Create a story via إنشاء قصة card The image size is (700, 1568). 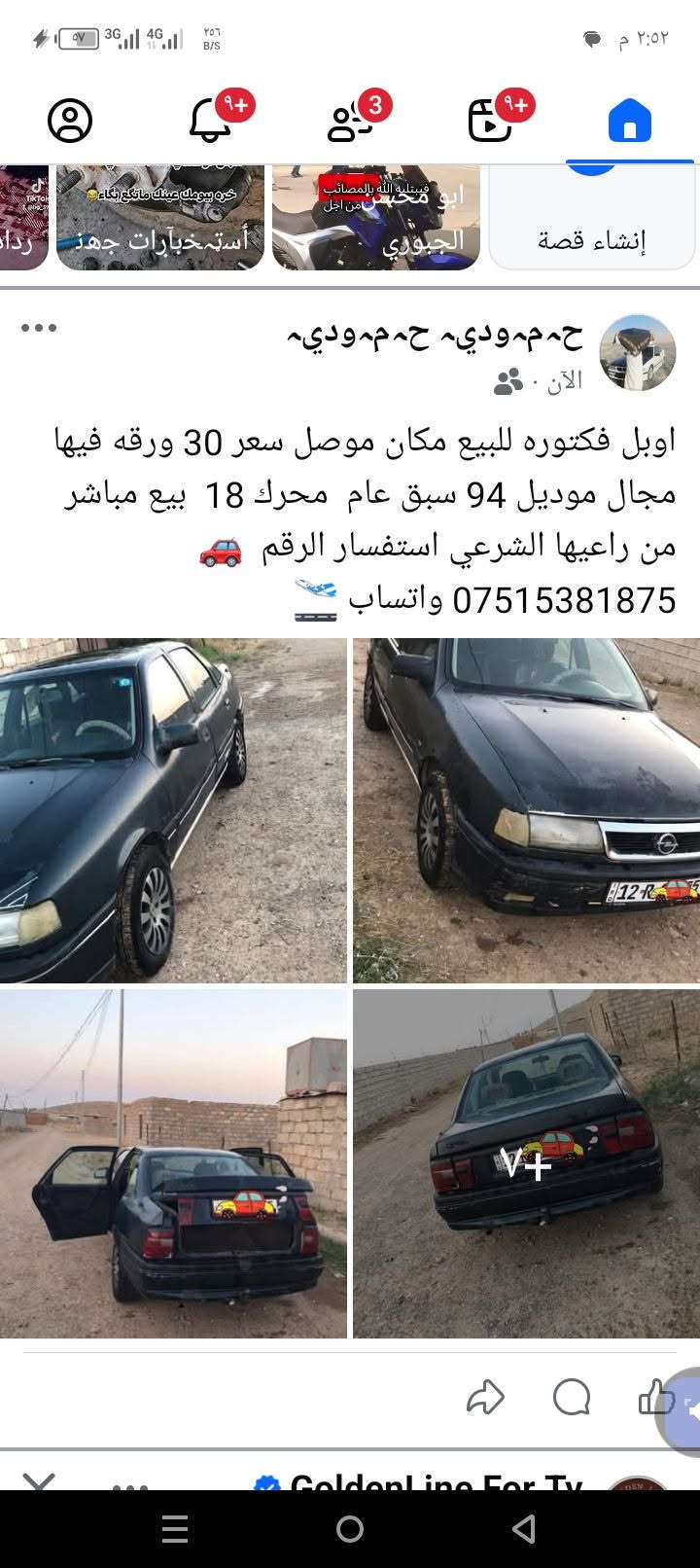pyautogui.click(x=592, y=218)
